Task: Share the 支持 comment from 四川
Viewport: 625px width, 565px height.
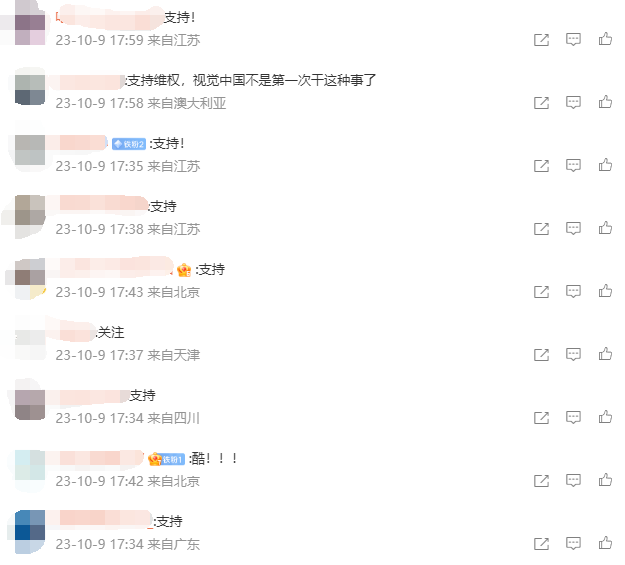Action: (x=541, y=418)
